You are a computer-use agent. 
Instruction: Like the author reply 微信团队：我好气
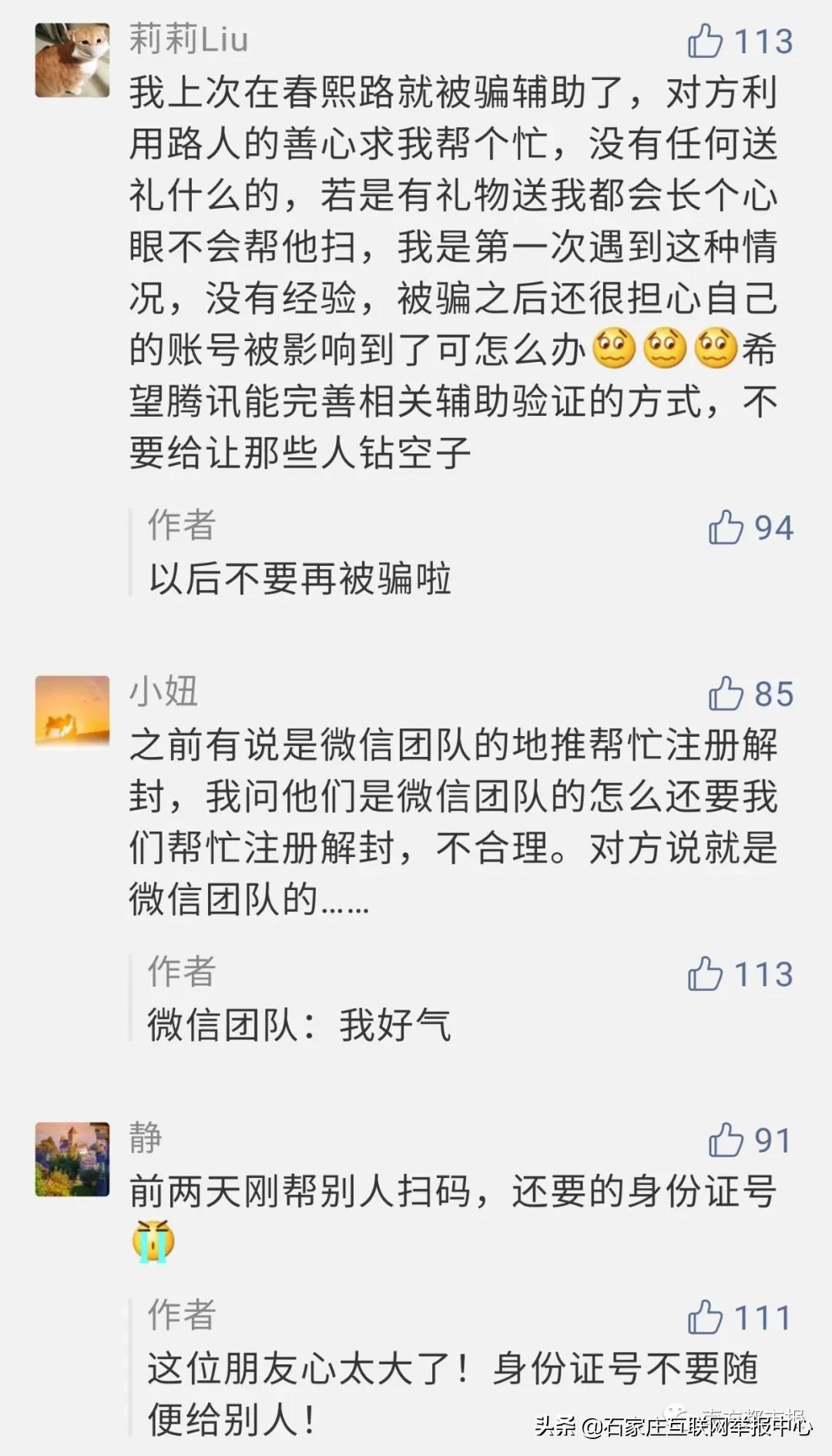(703, 974)
